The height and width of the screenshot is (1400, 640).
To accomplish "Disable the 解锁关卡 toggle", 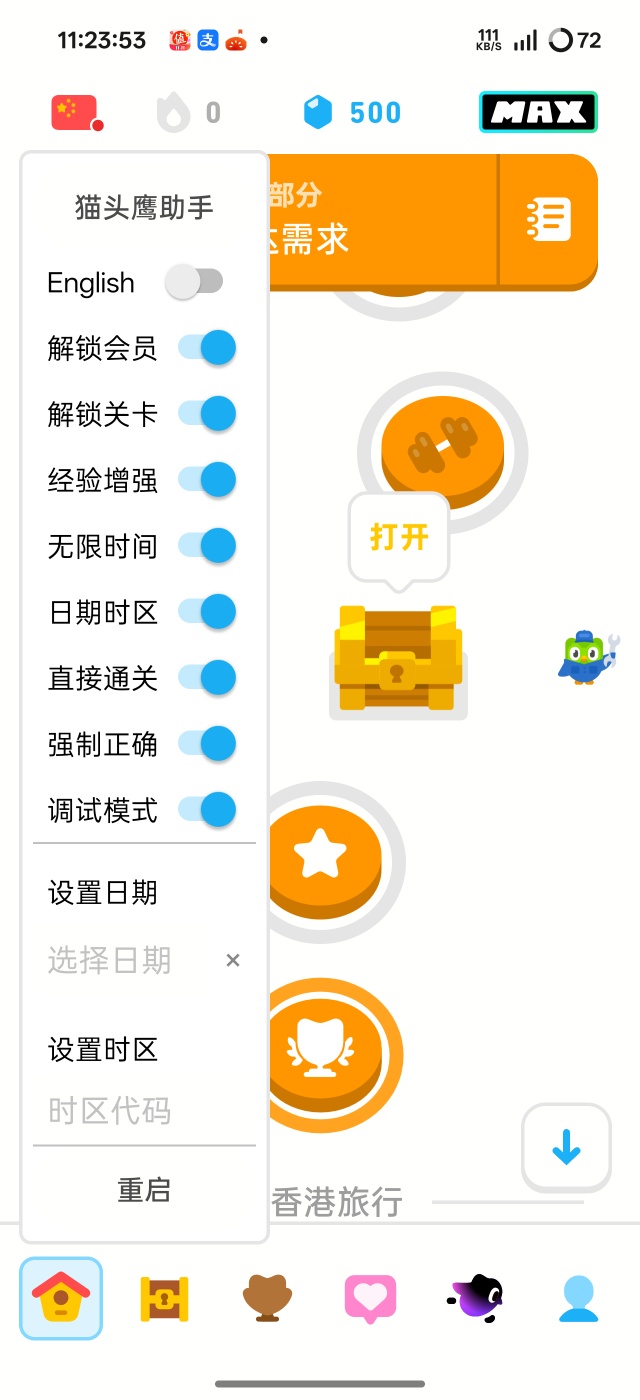I will coord(207,414).
